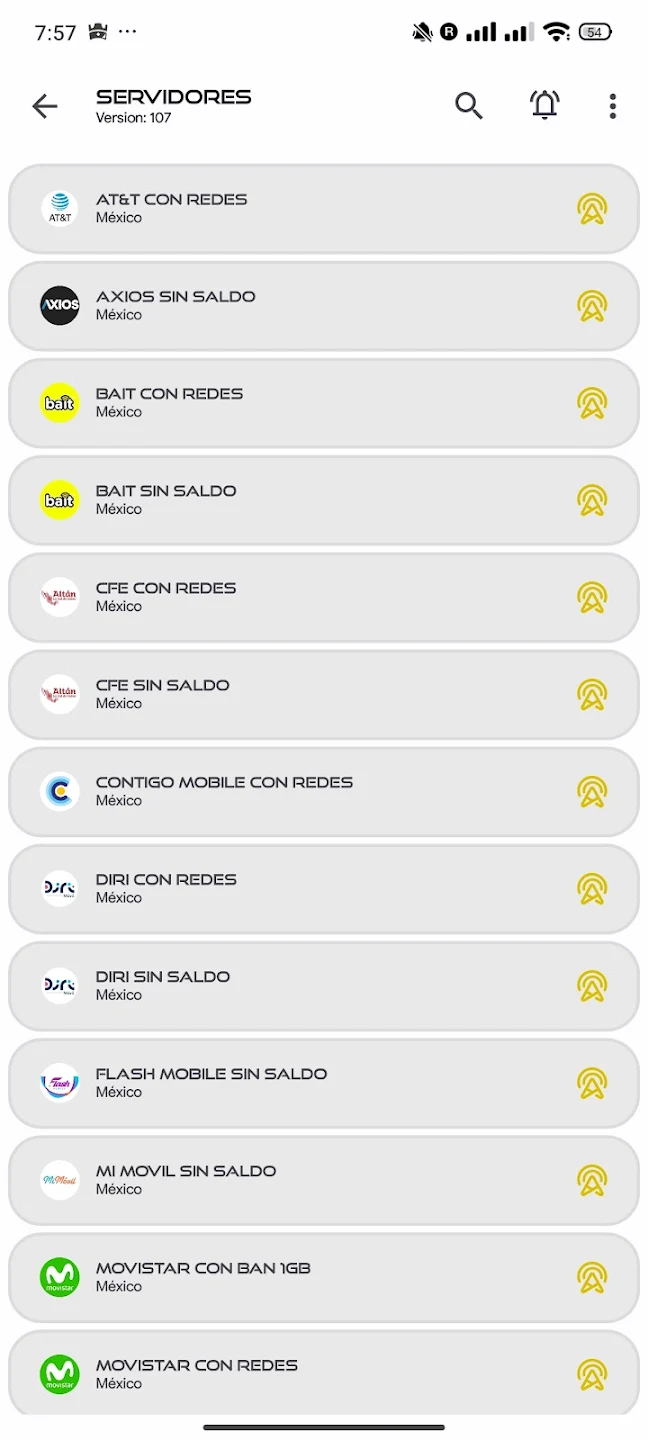Select the MOVISTAR CON REDES server
Viewport: 648px width, 1440px height.
click(x=323, y=1372)
